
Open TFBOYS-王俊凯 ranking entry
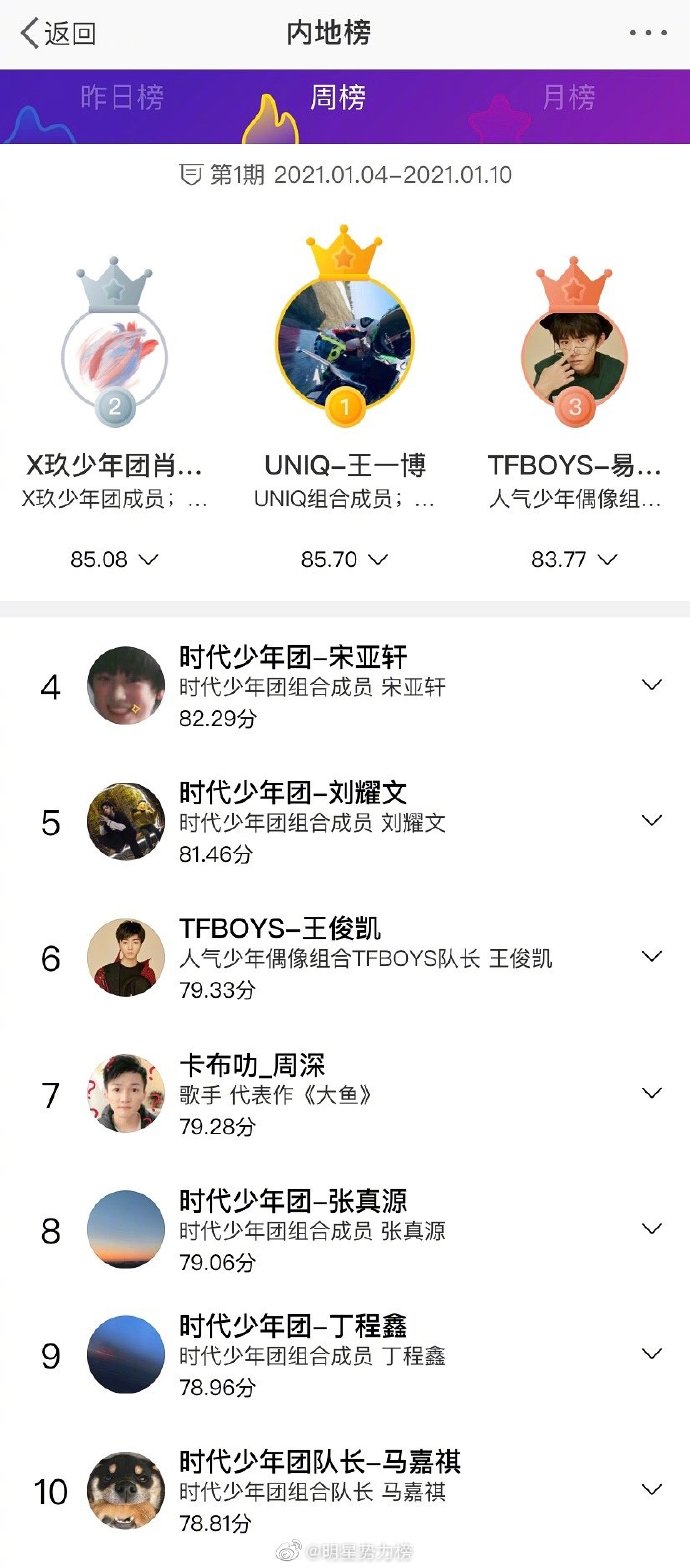pyautogui.click(x=280, y=929)
